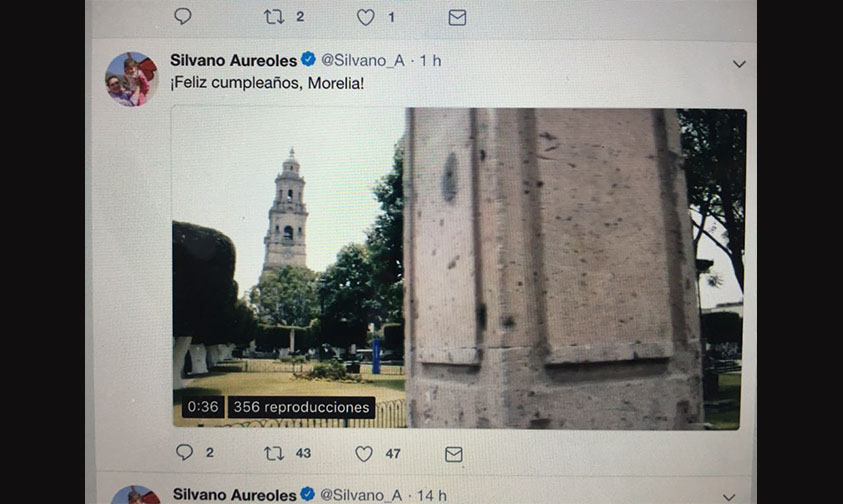Open Silvano Aureoles name on the 14 h tweet
The width and height of the screenshot is (843, 504).
[x=234, y=495]
